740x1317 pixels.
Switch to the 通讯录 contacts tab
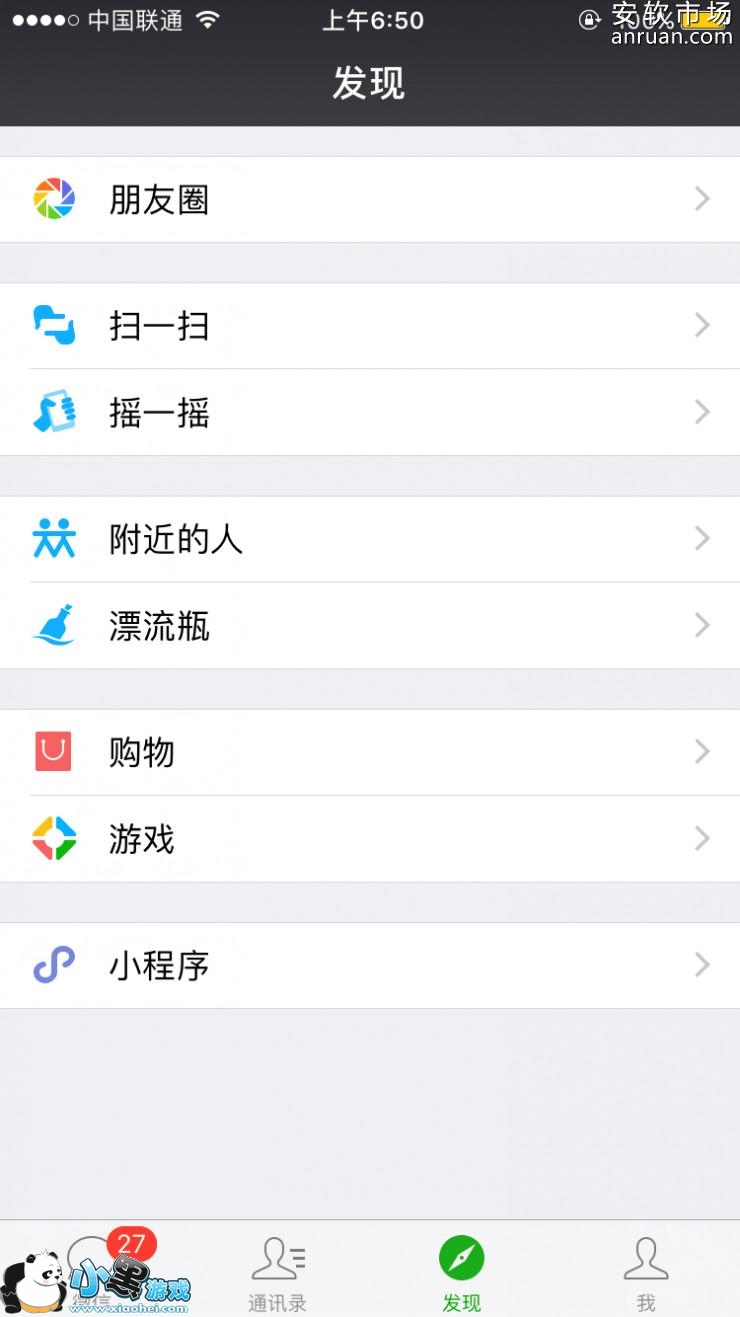tap(277, 1272)
